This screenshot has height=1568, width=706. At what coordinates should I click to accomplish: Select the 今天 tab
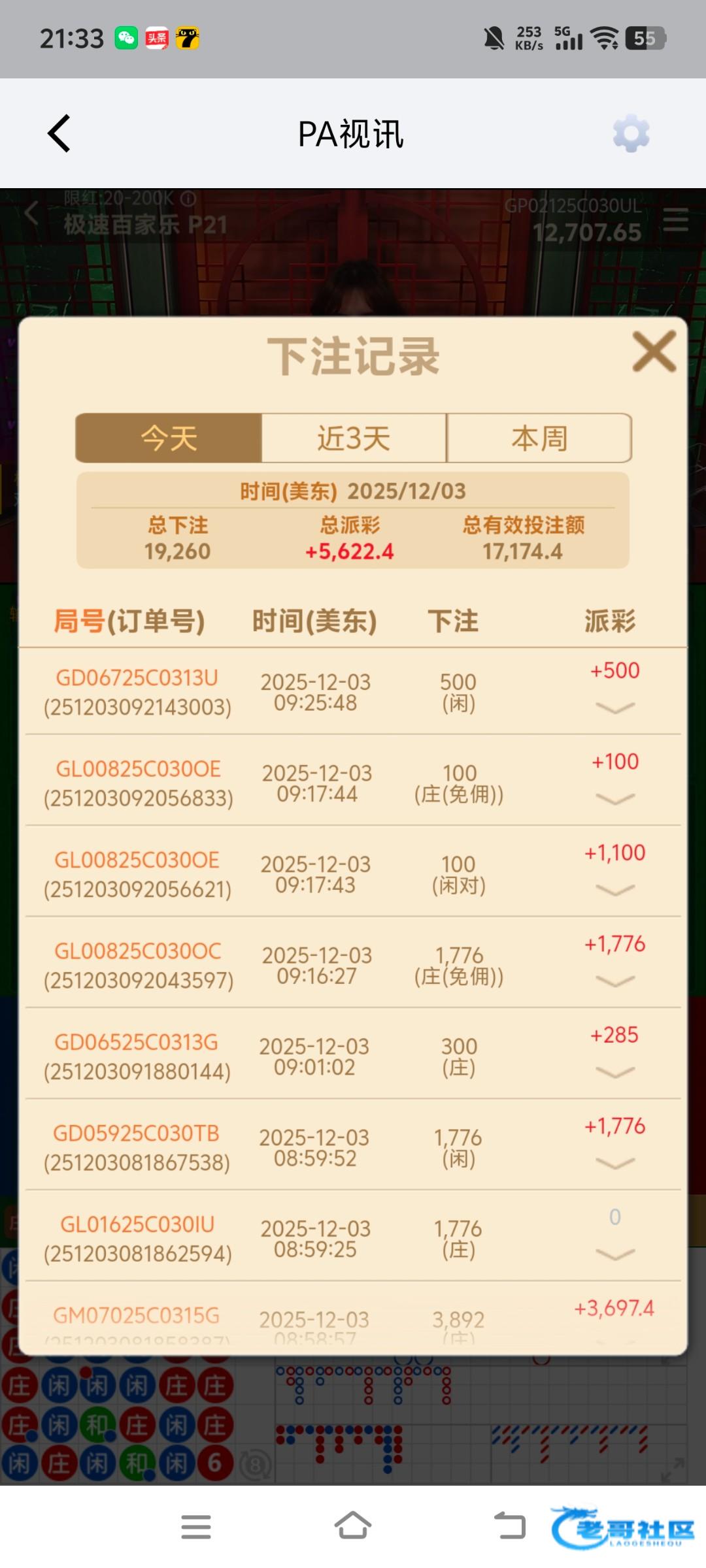tap(169, 438)
